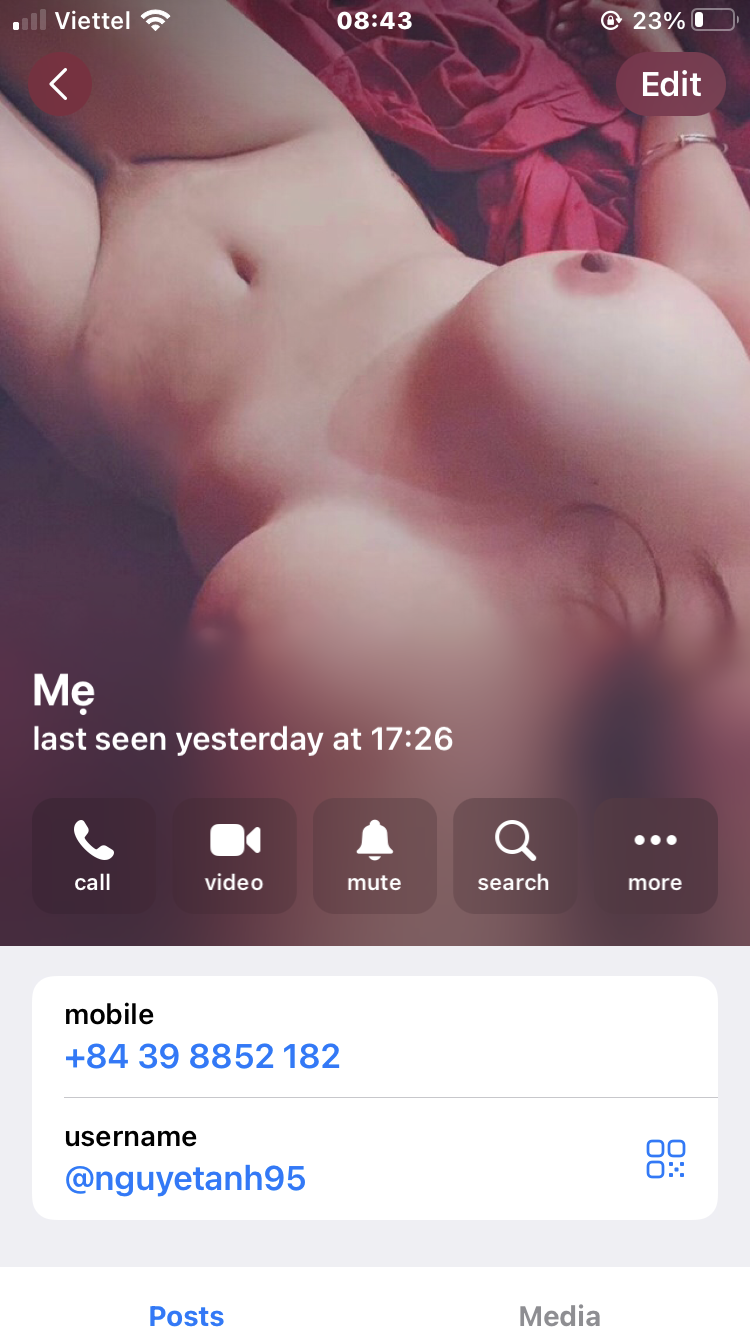This screenshot has width=750, height=1334.
Task: Switch to the Posts tab
Action: (x=187, y=1315)
